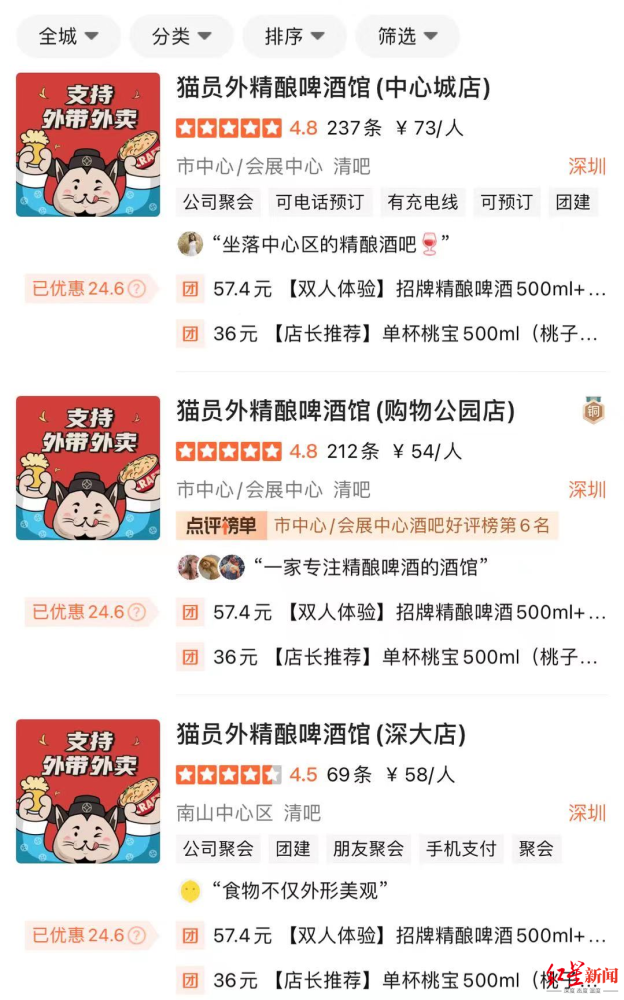The image size is (624, 1000).
Task: Open 猫员外精酿啤酒馆 (深大店) listing
Action: click(x=321, y=735)
